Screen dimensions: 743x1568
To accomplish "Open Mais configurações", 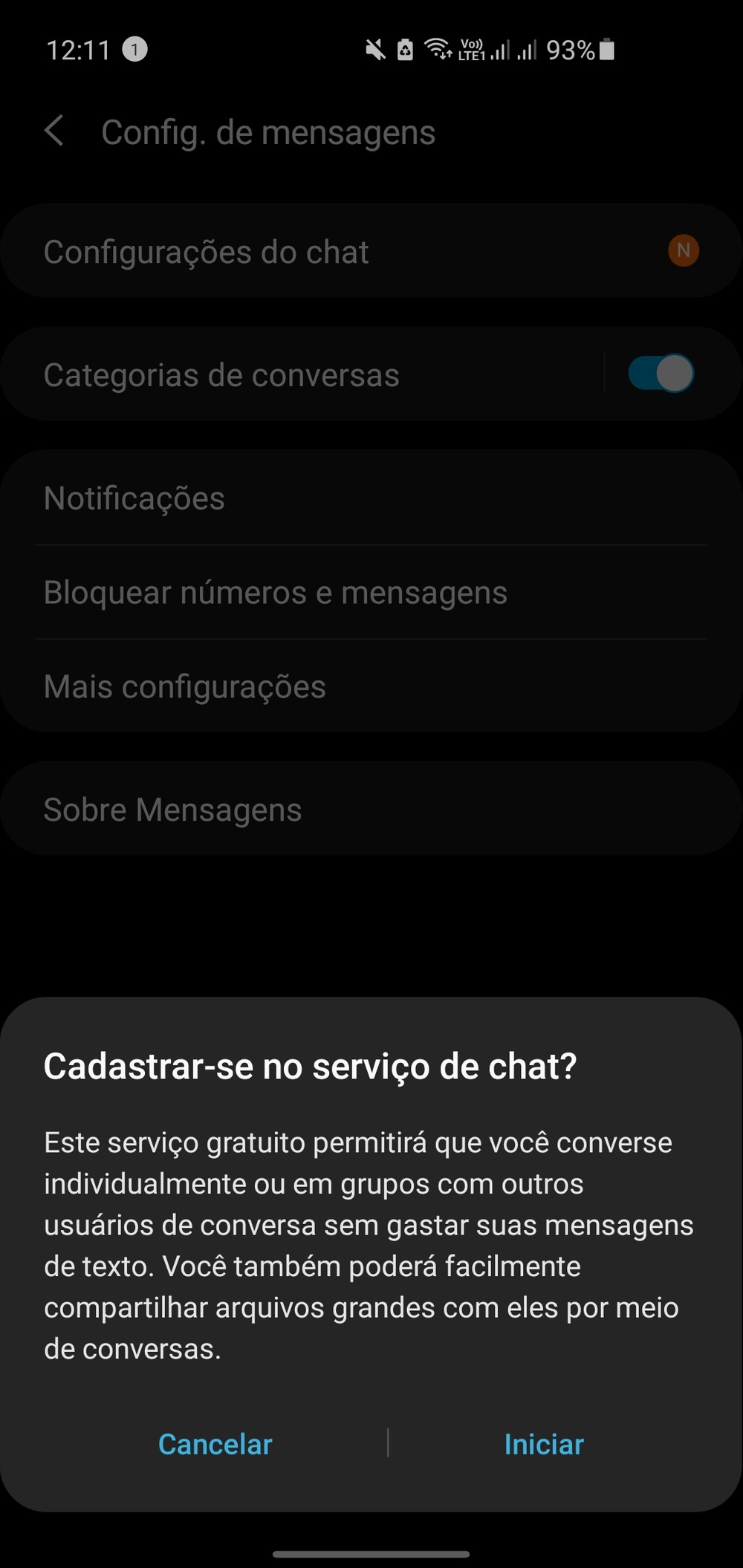I will pyautogui.click(x=185, y=687).
